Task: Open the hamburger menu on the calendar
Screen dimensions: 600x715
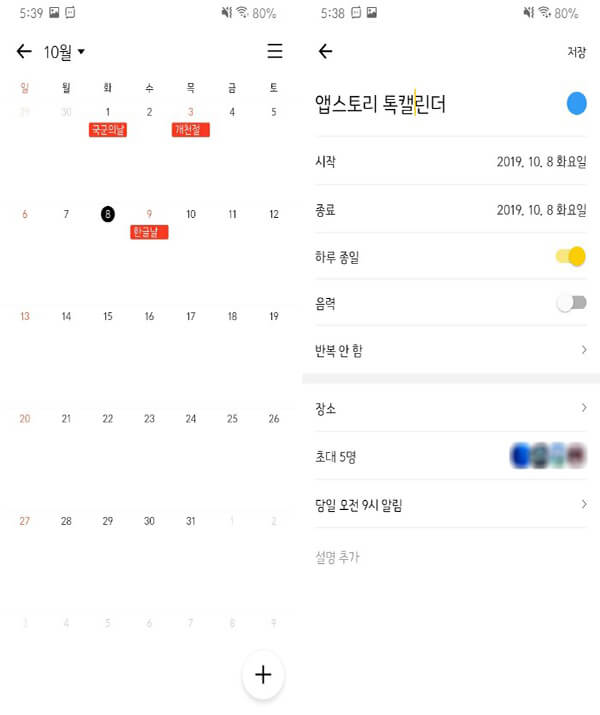Action: pos(274,51)
